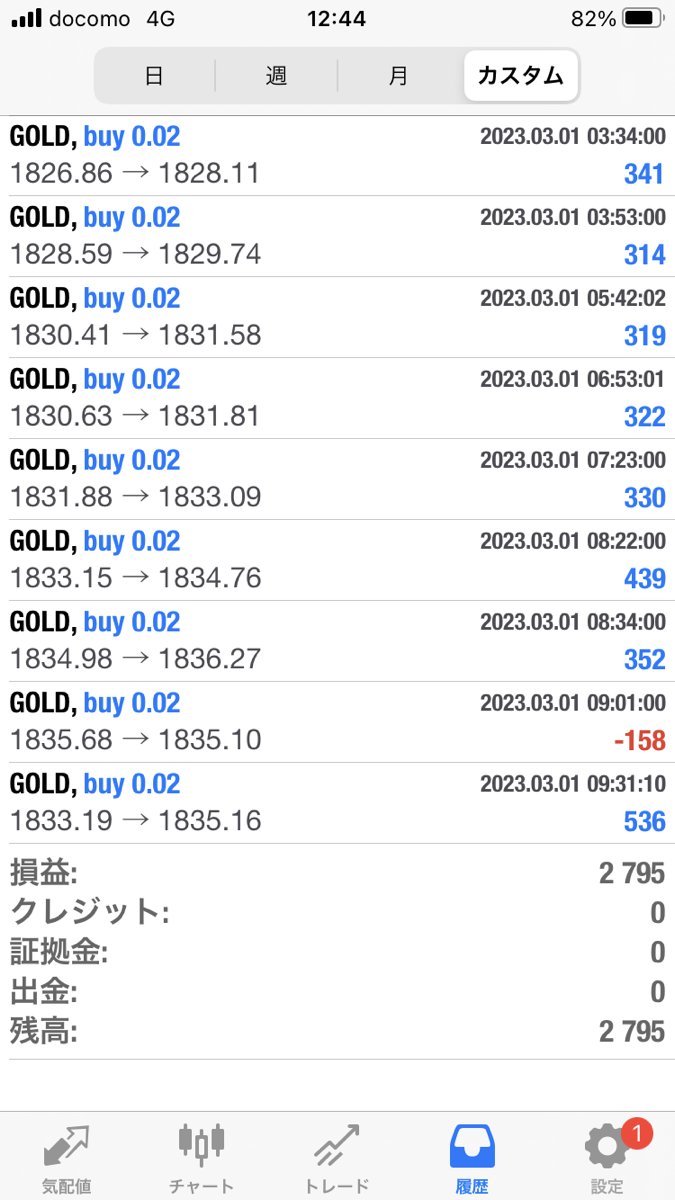Select the 週 (week) period tab

click(276, 76)
